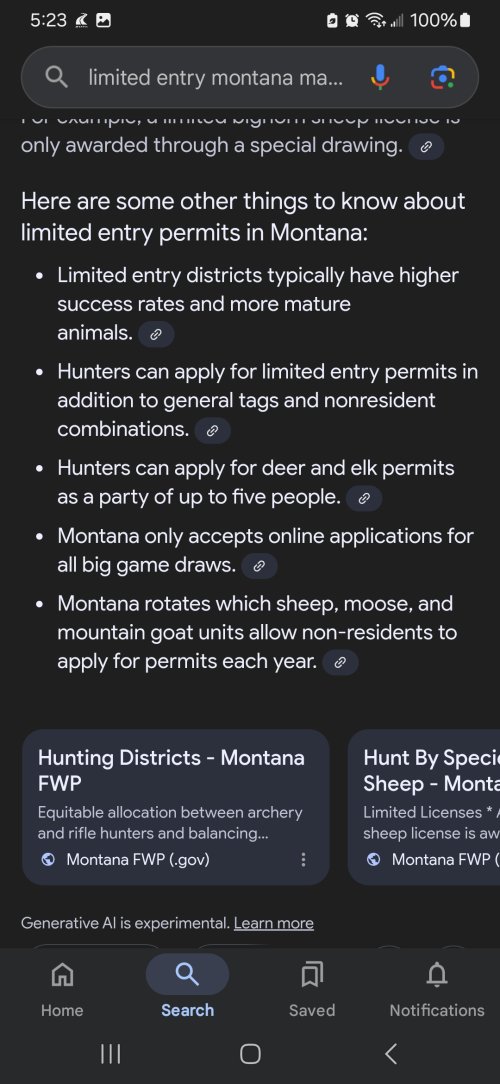The width and height of the screenshot is (500, 1084).
Task: Open source link after the nonresident combinations bullet
Action: [x=212, y=431]
